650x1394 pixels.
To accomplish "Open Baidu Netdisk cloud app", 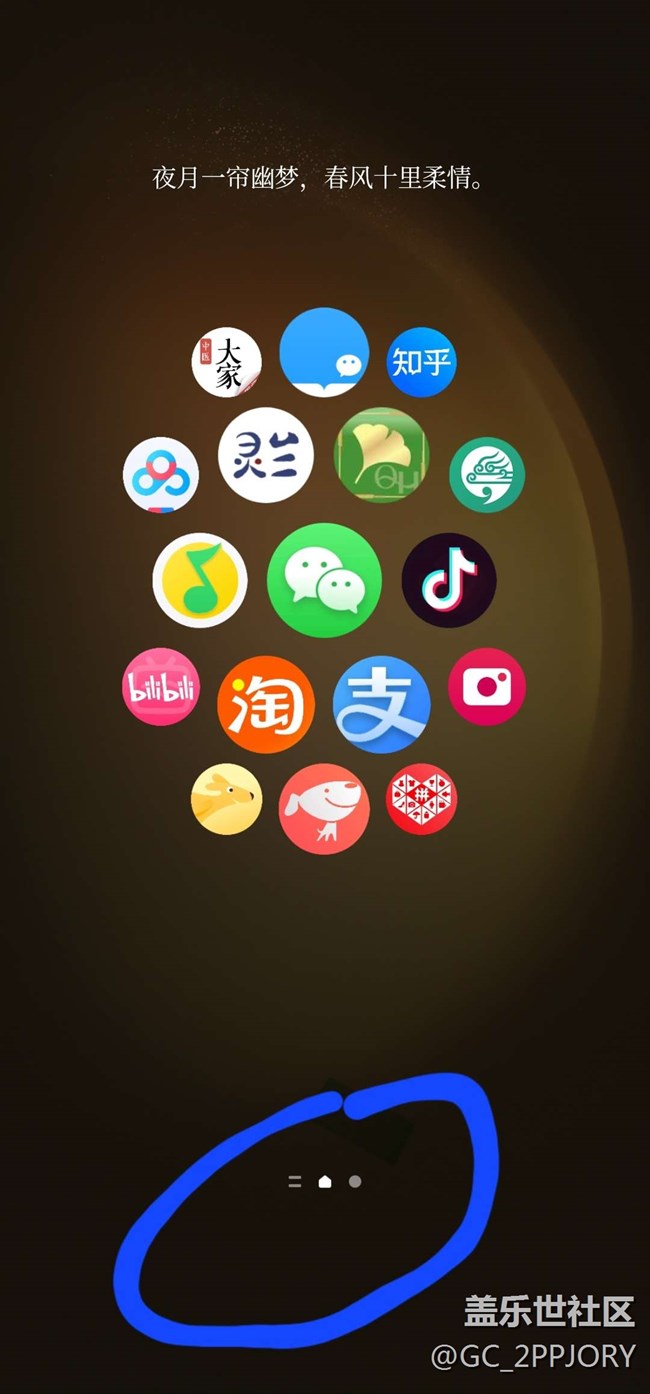I will pos(160,475).
